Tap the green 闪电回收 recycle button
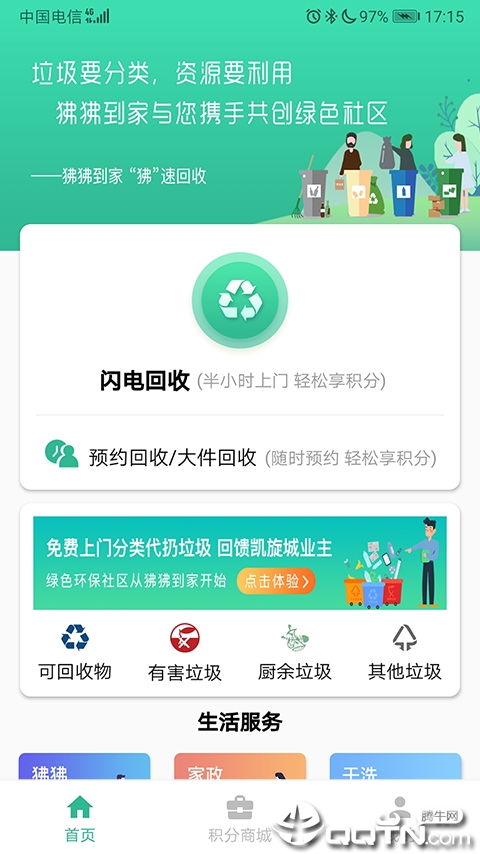The height and width of the screenshot is (854, 480). 240,300
